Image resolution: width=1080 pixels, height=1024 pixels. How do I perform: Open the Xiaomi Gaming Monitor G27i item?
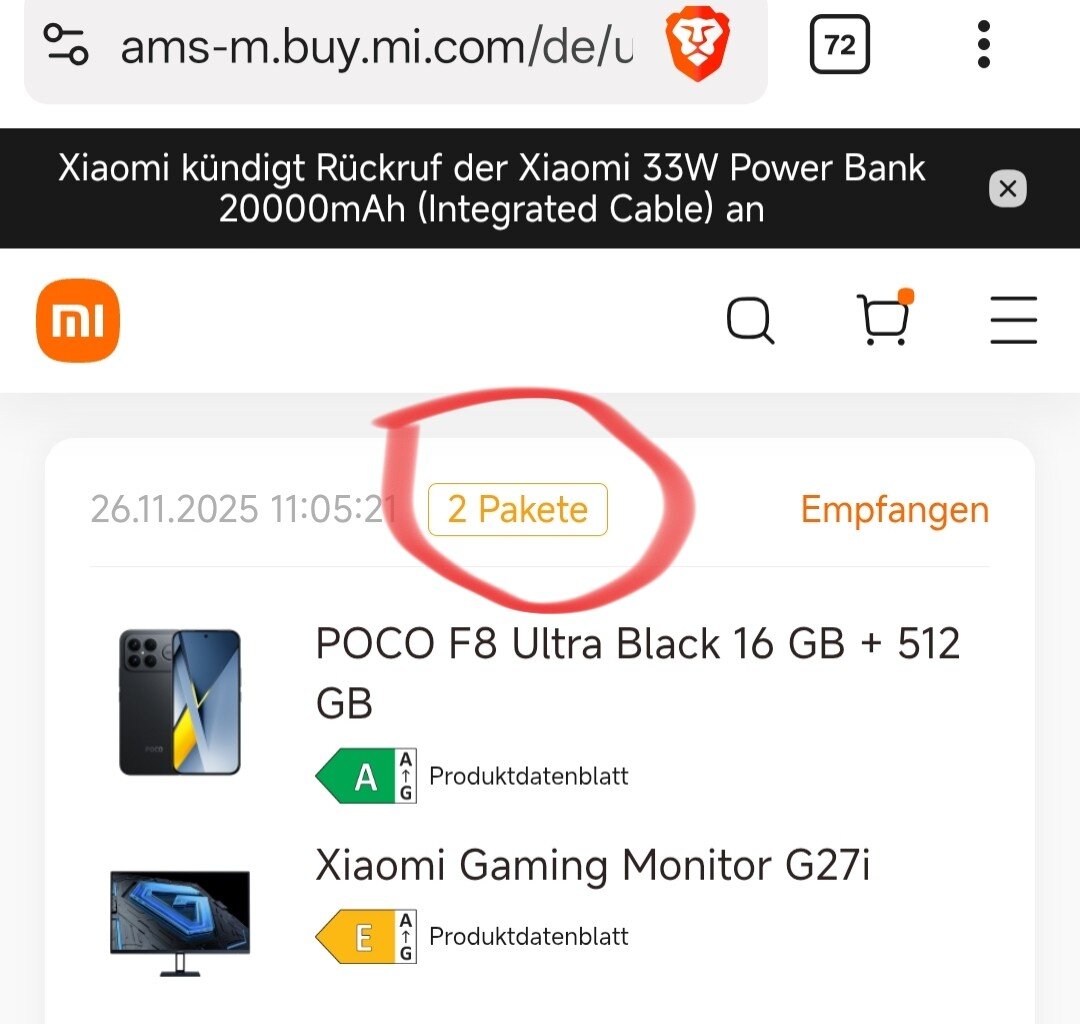point(592,865)
